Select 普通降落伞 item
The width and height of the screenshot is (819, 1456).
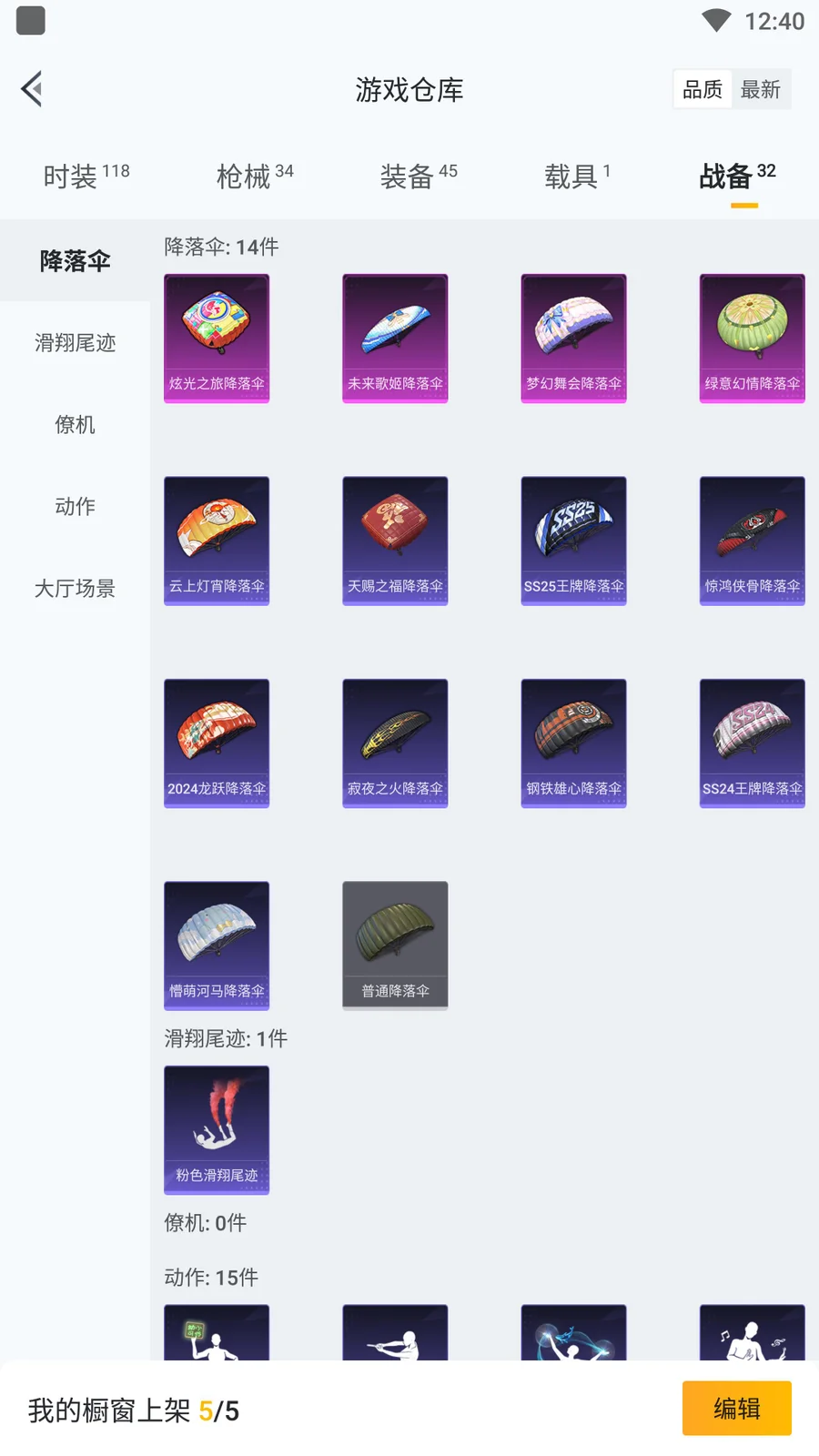pyautogui.click(x=395, y=945)
